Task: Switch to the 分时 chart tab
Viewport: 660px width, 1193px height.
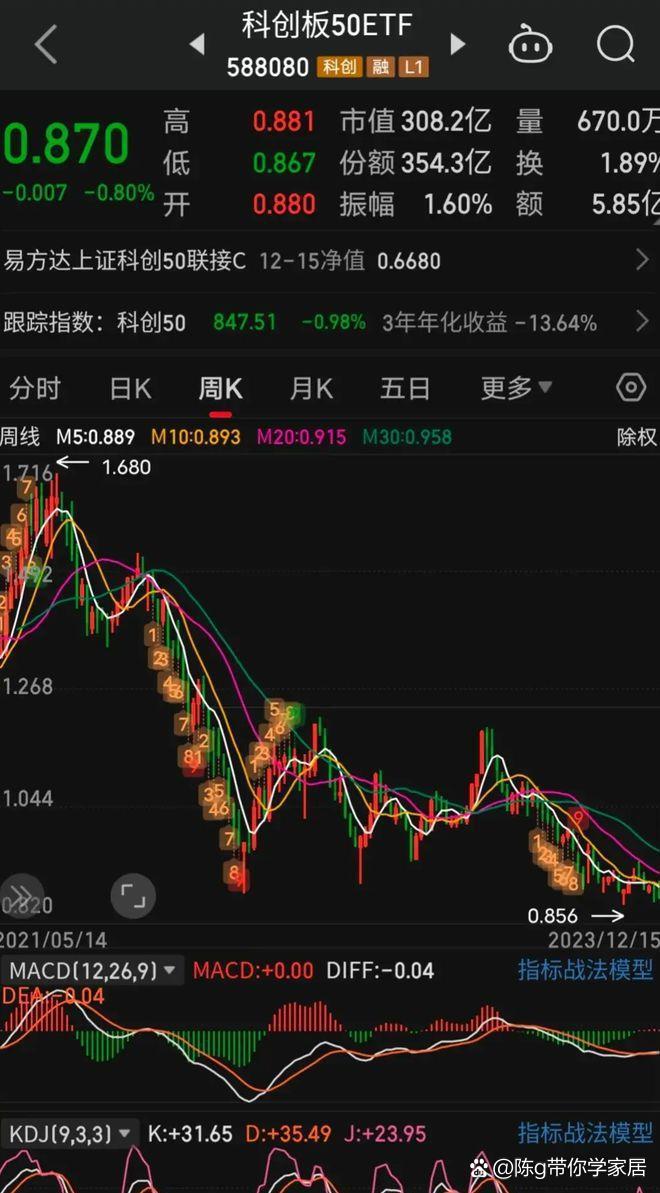Action: pyautogui.click(x=34, y=389)
